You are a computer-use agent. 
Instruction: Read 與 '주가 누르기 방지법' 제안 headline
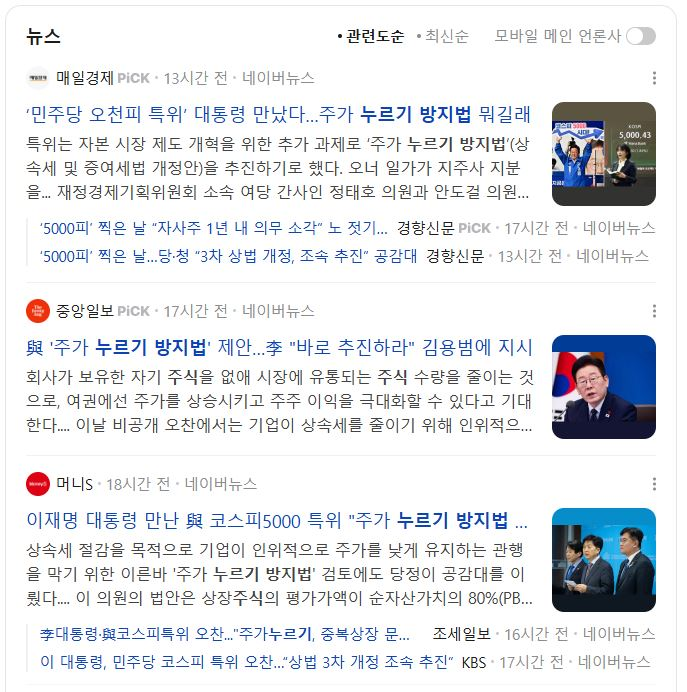[x=278, y=348]
